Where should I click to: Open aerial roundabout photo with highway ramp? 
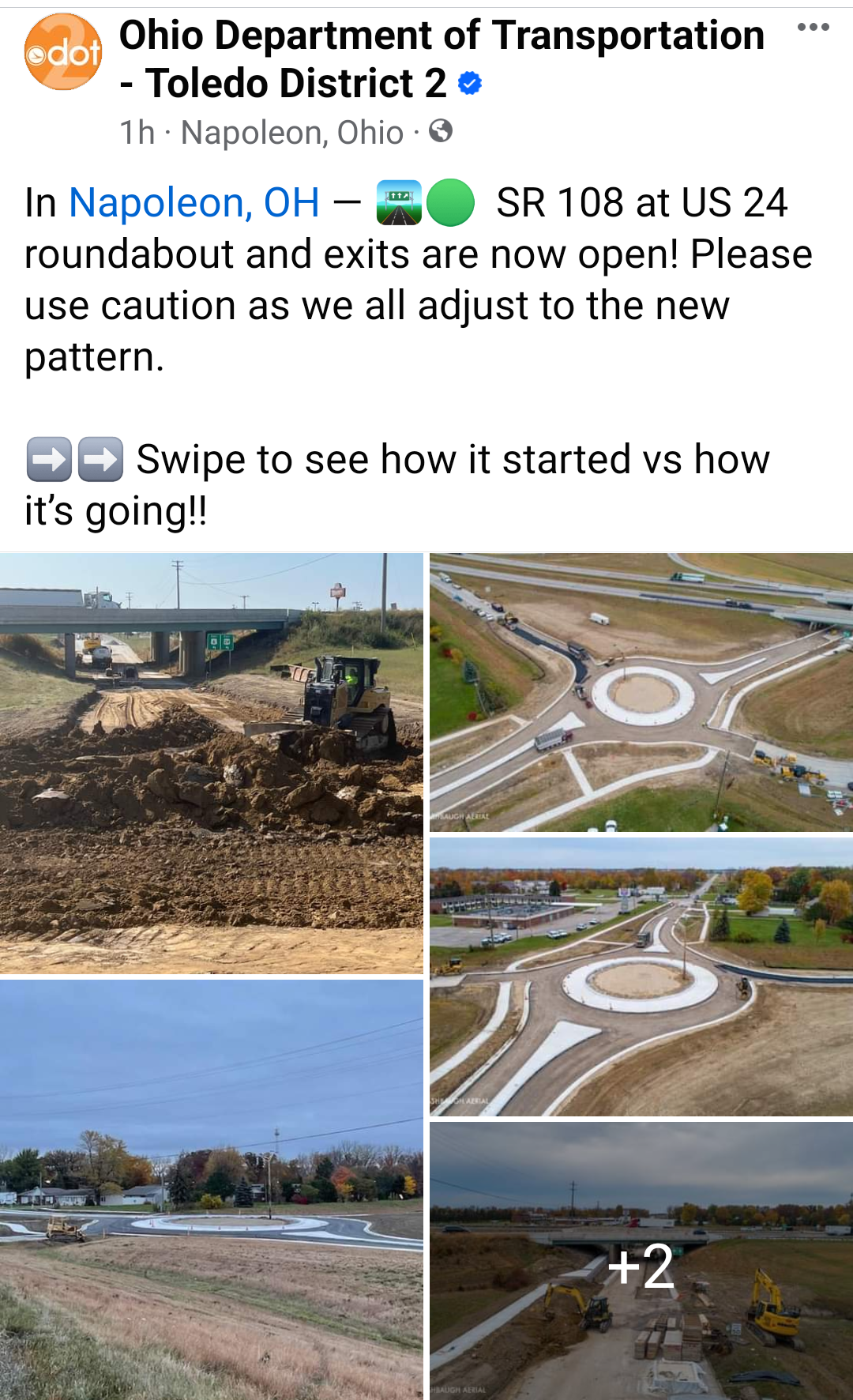(x=641, y=693)
